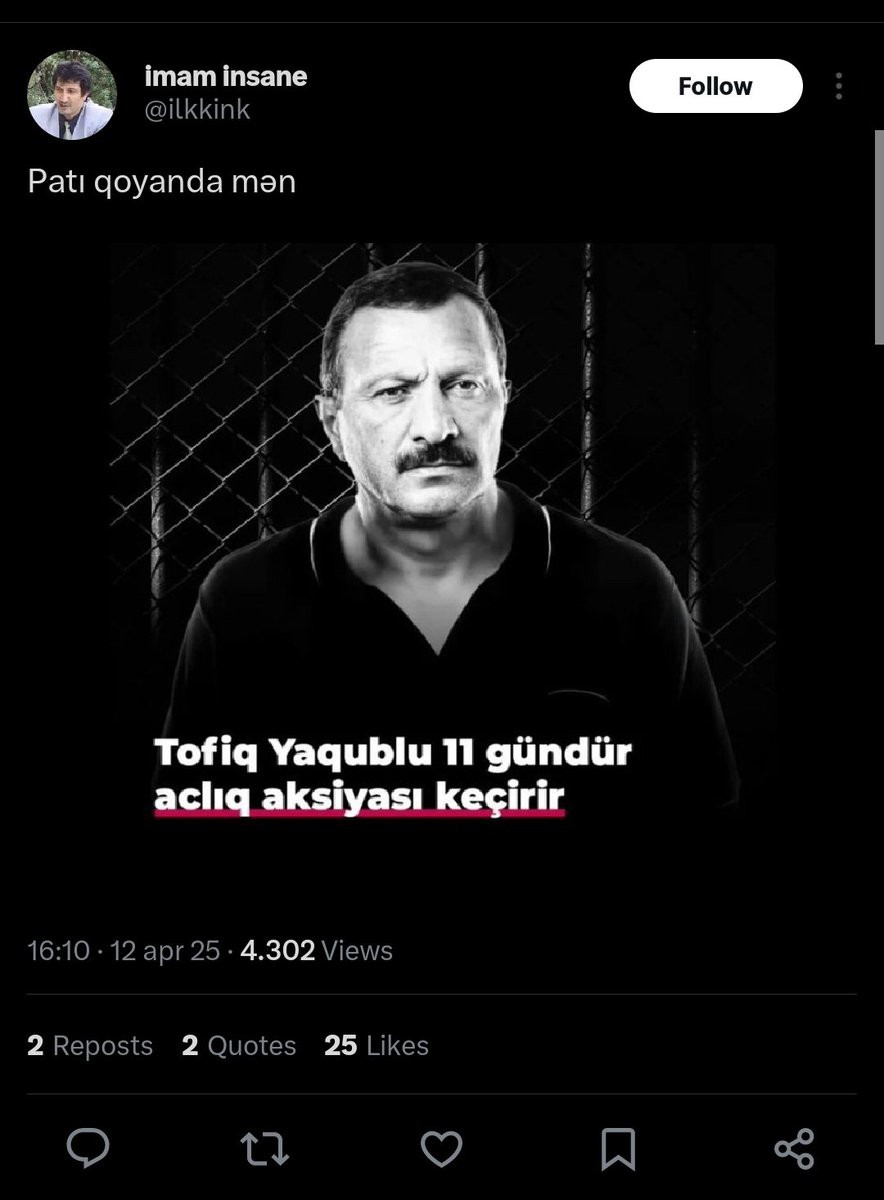Viewport: 884px width, 1200px height.
Task: See who left the 25 Likes
Action: pyautogui.click(x=376, y=1046)
